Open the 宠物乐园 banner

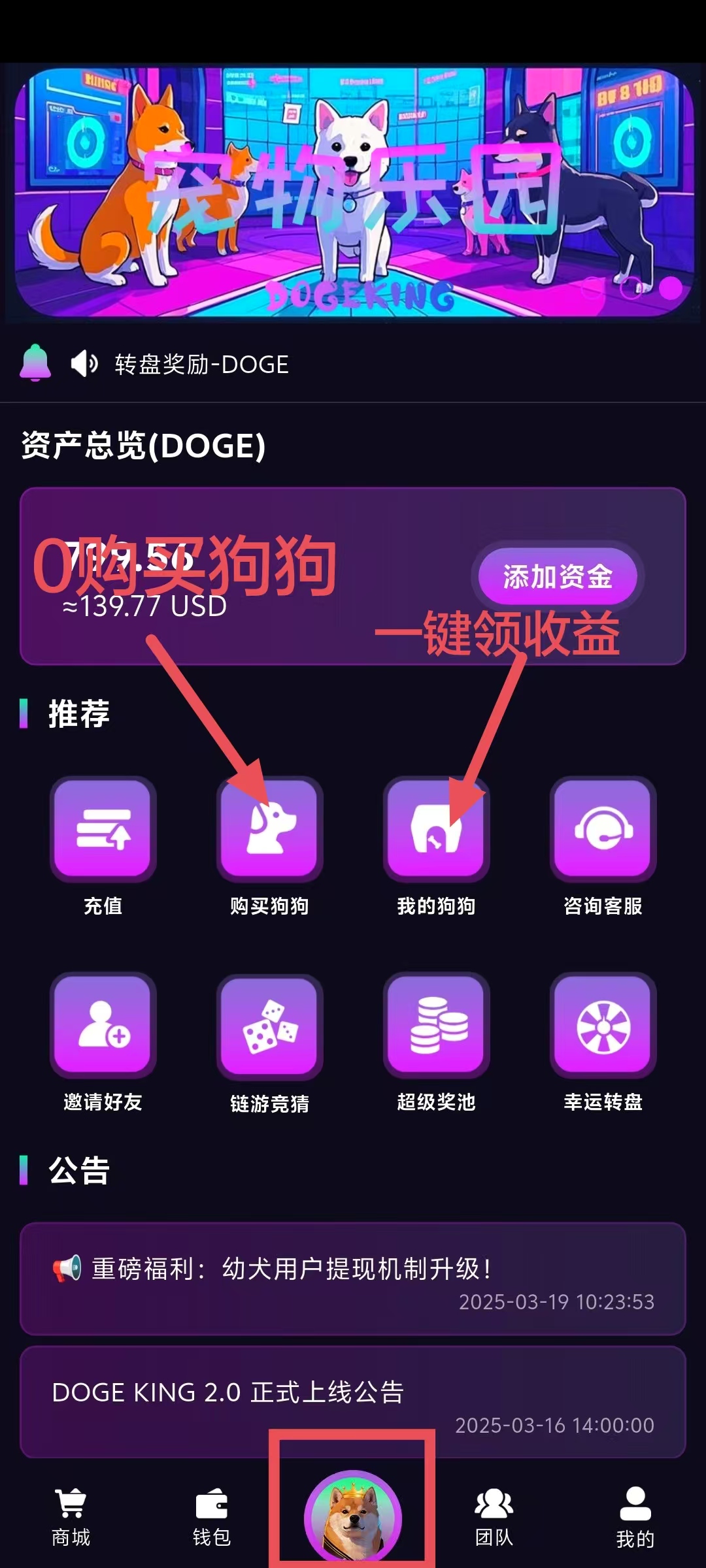tap(353, 193)
